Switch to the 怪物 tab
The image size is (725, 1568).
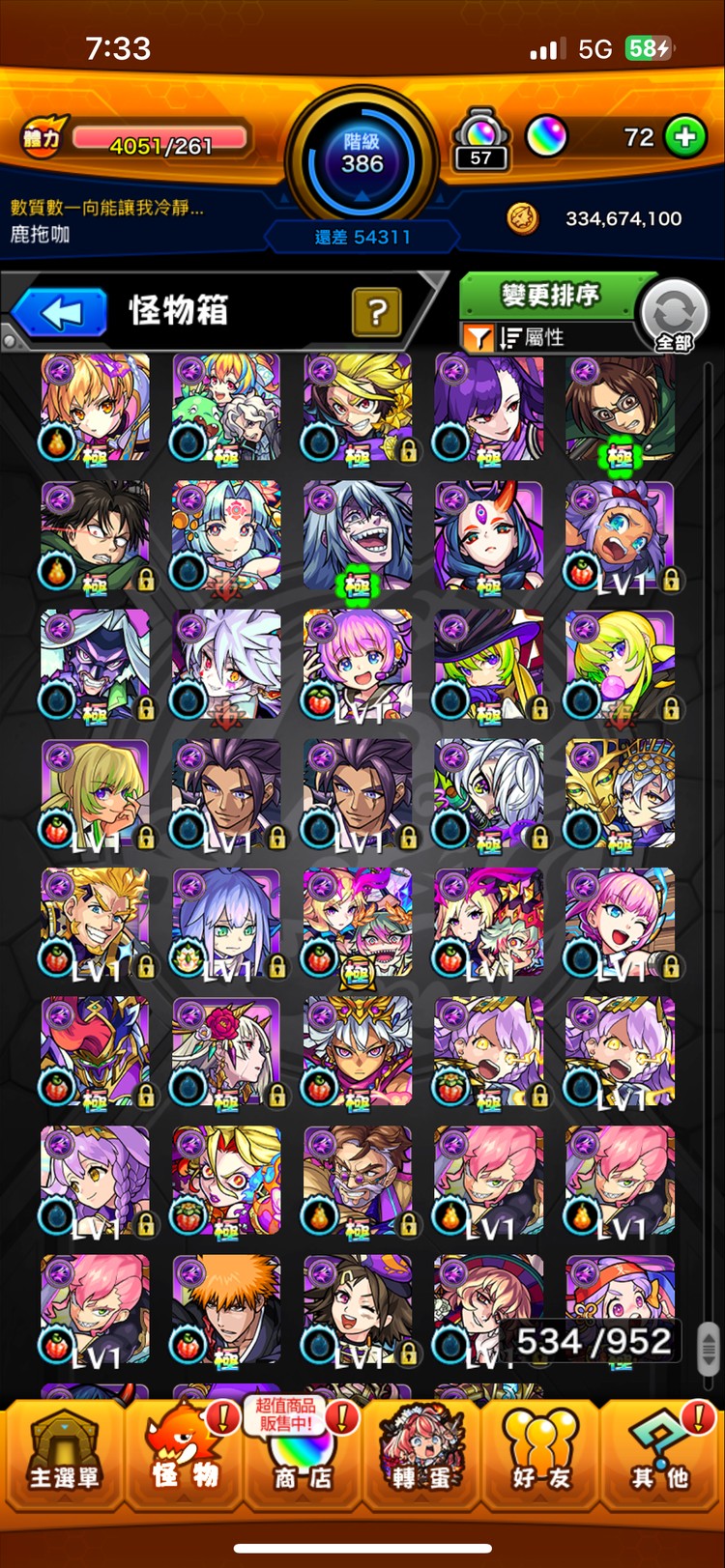tap(184, 1453)
